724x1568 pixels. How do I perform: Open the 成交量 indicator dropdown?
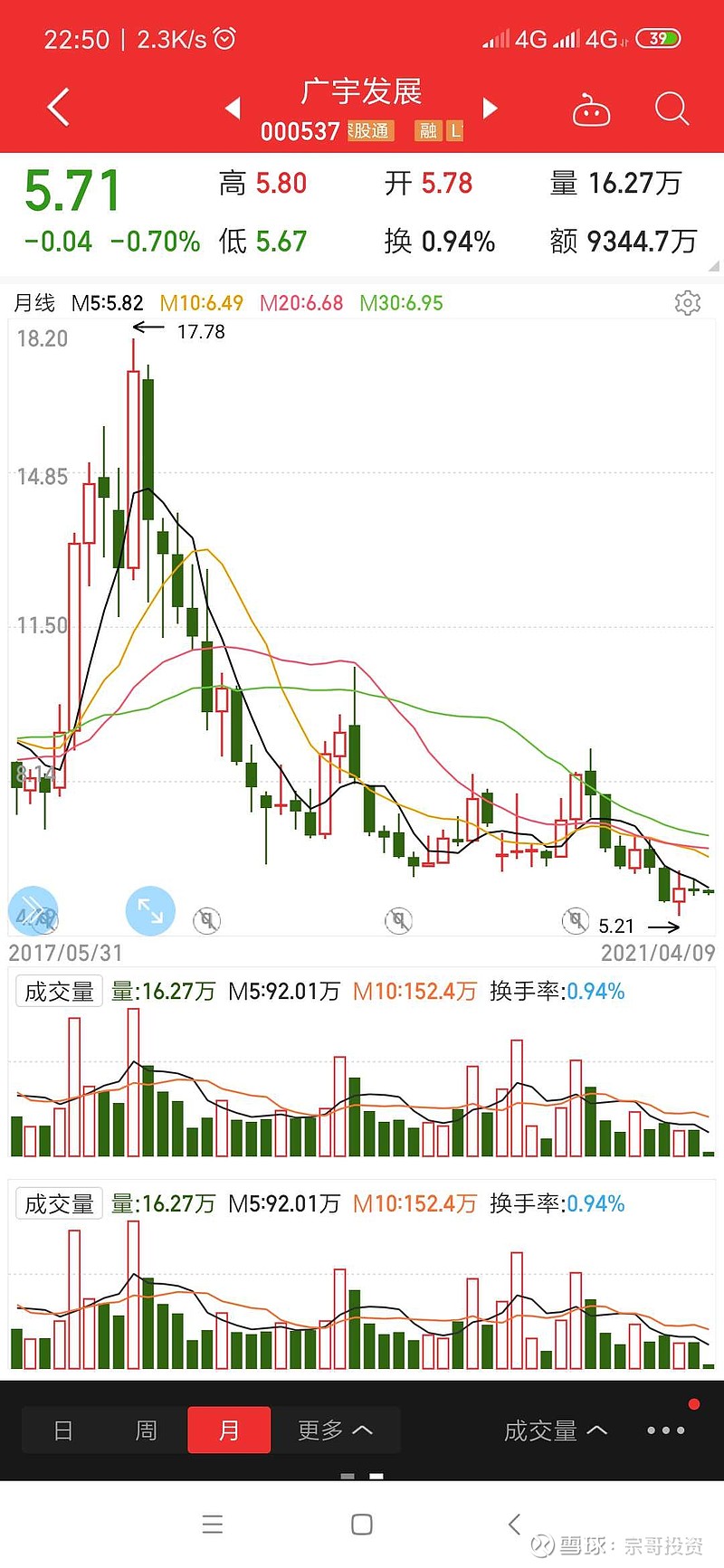pos(554,1430)
